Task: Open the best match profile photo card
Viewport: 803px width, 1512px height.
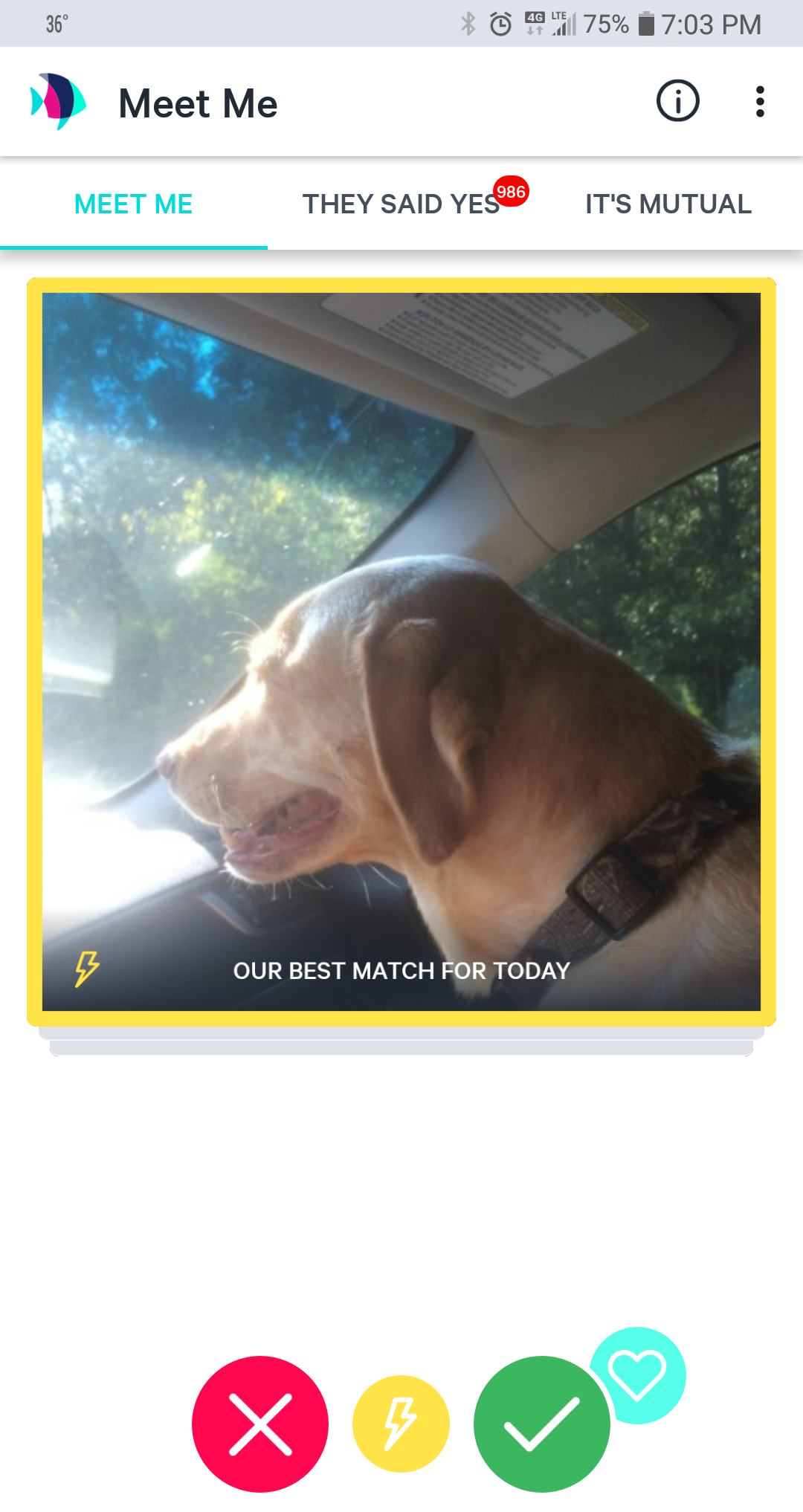Action: coord(401,651)
